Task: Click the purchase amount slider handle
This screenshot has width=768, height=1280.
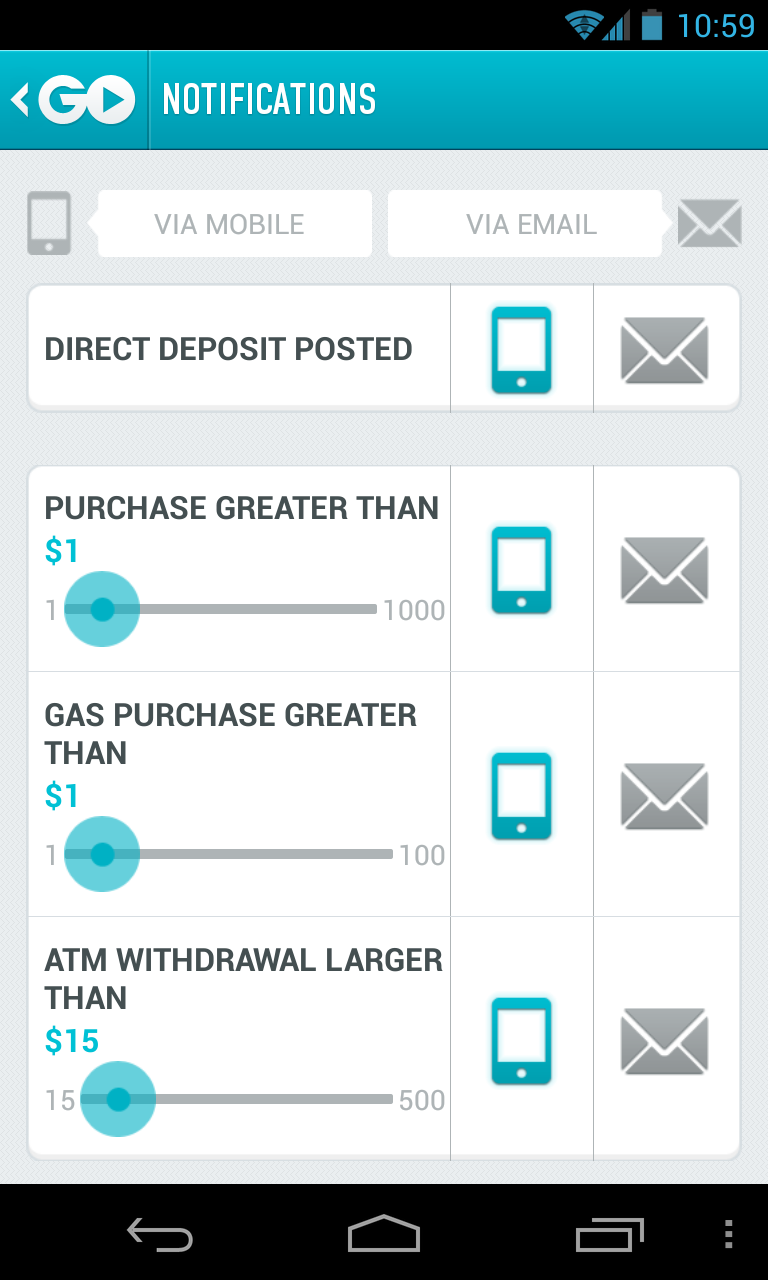Action: point(102,607)
